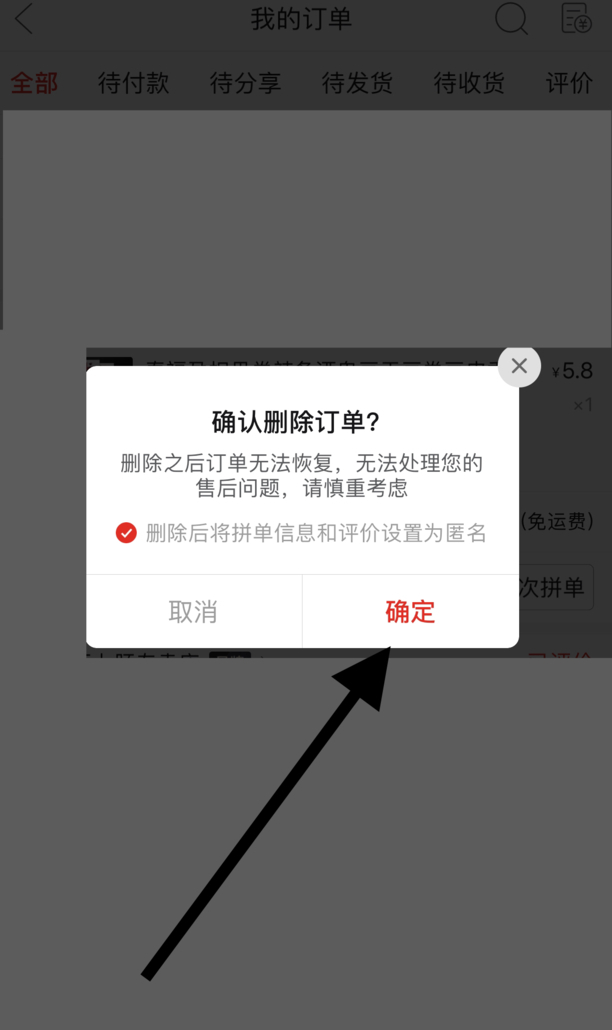This screenshot has height=1030, width=612.
Task: Switch to the 评价 tab
Action: 569,83
